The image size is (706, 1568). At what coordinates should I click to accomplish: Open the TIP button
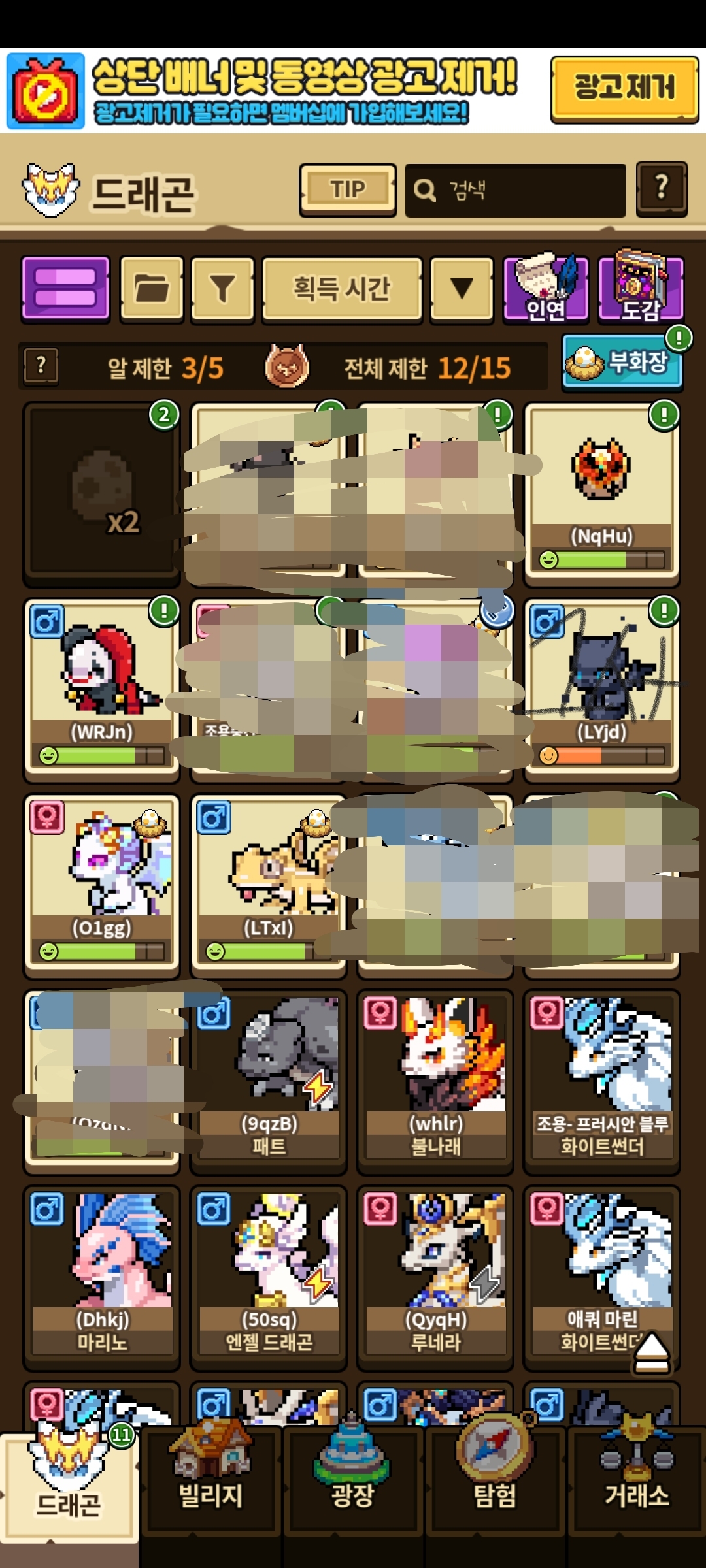pyautogui.click(x=347, y=189)
